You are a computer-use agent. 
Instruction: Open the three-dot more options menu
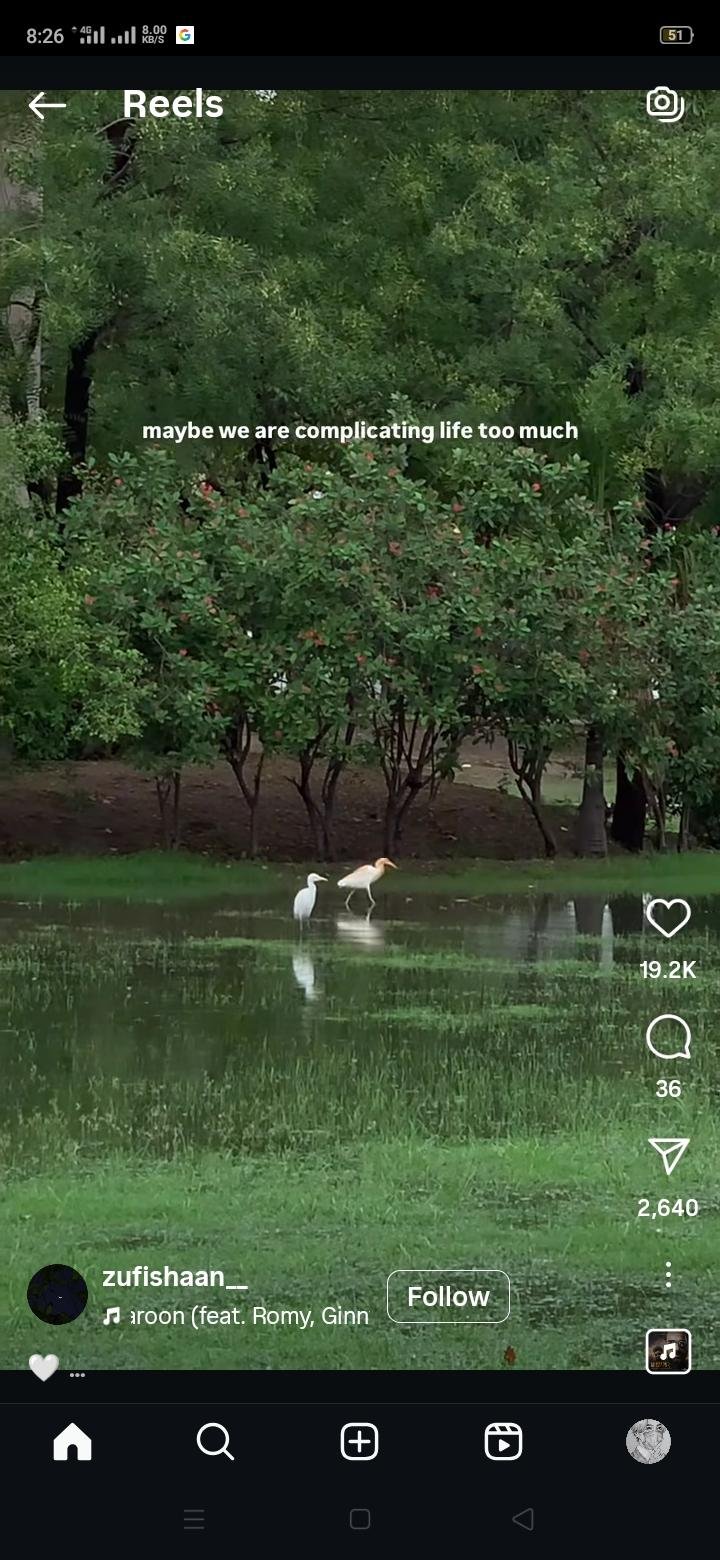pyautogui.click(x=668, y=1274)
